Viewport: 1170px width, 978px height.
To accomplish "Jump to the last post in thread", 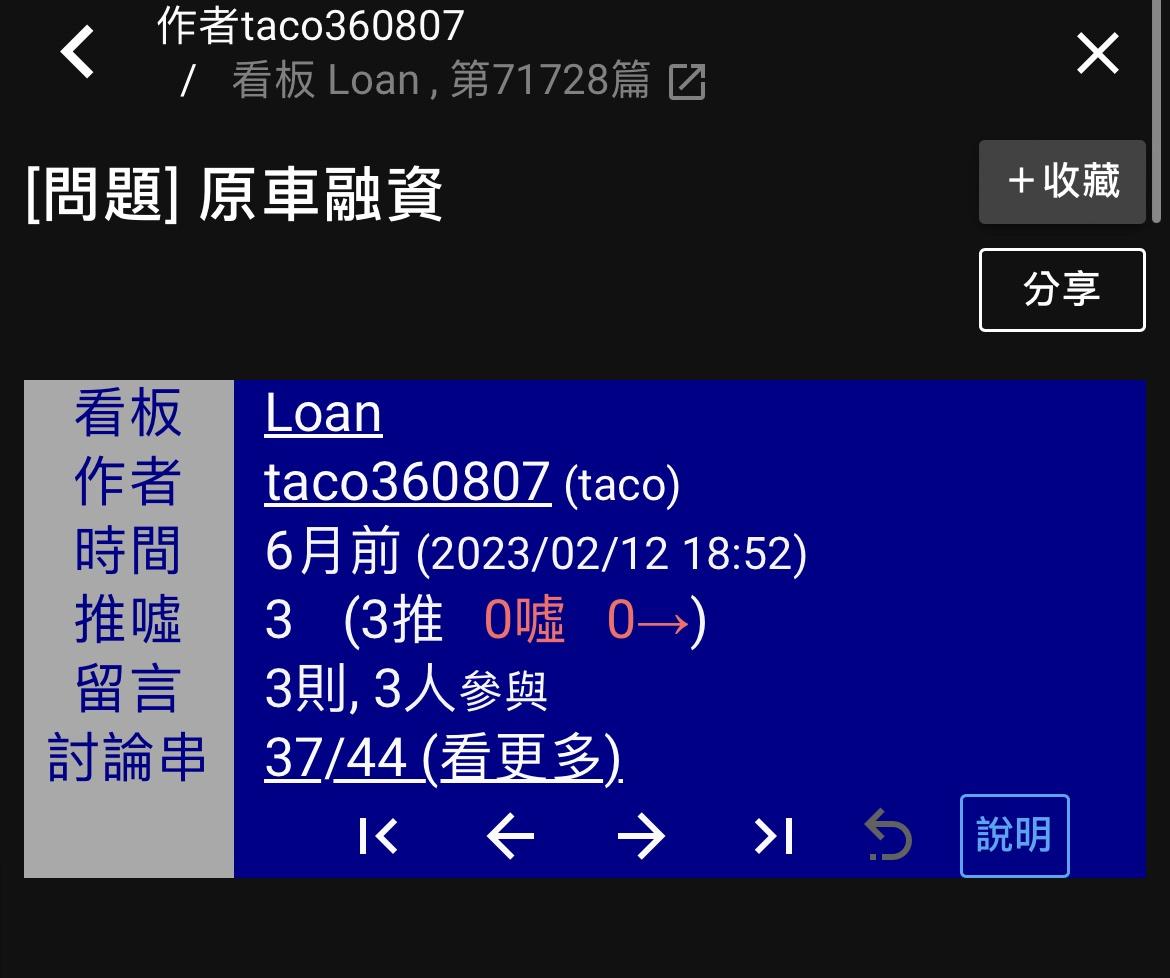I will pyautogui.click(x=773, y=836).
